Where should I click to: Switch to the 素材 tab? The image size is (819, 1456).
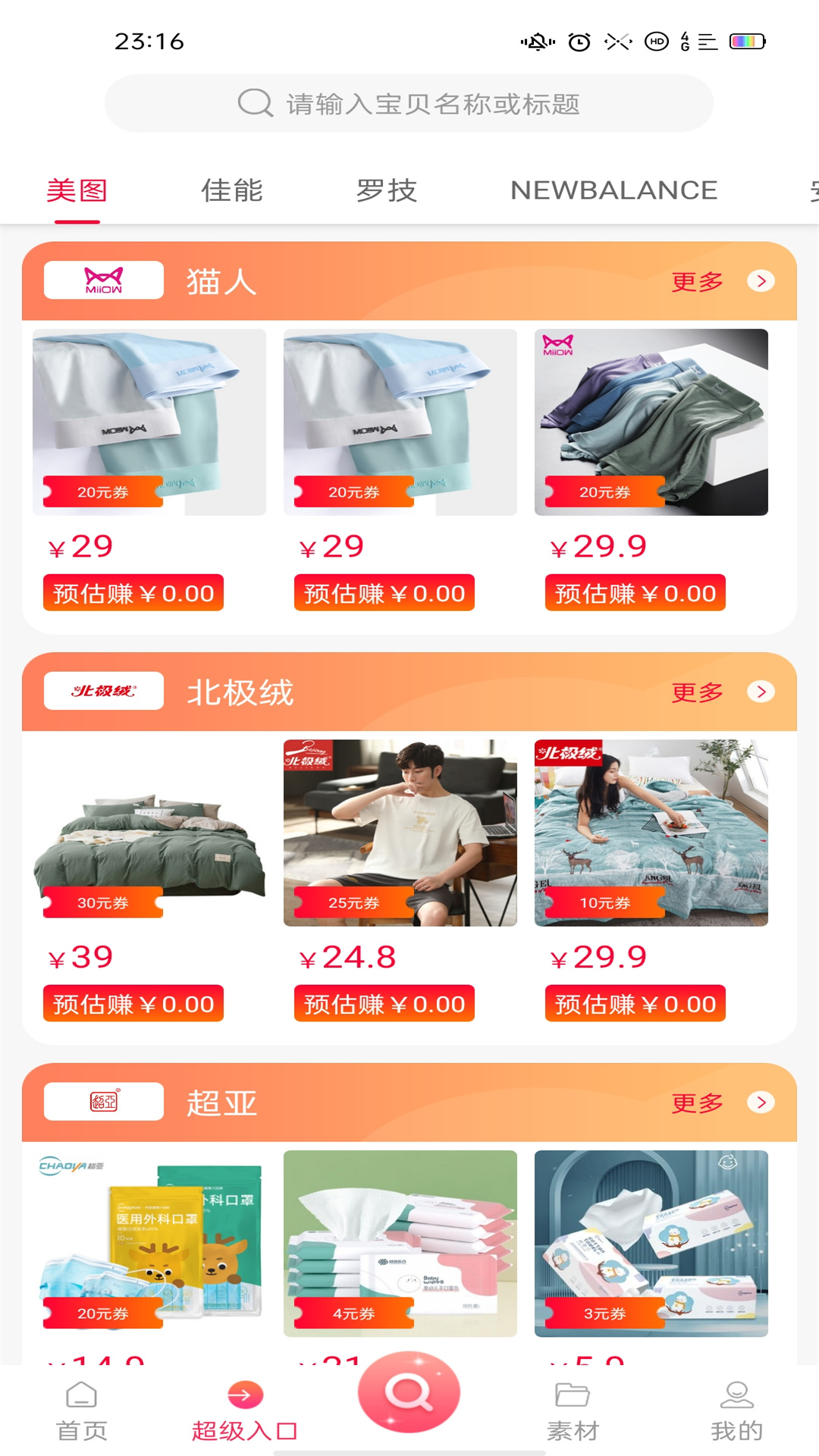[573, 1411]
